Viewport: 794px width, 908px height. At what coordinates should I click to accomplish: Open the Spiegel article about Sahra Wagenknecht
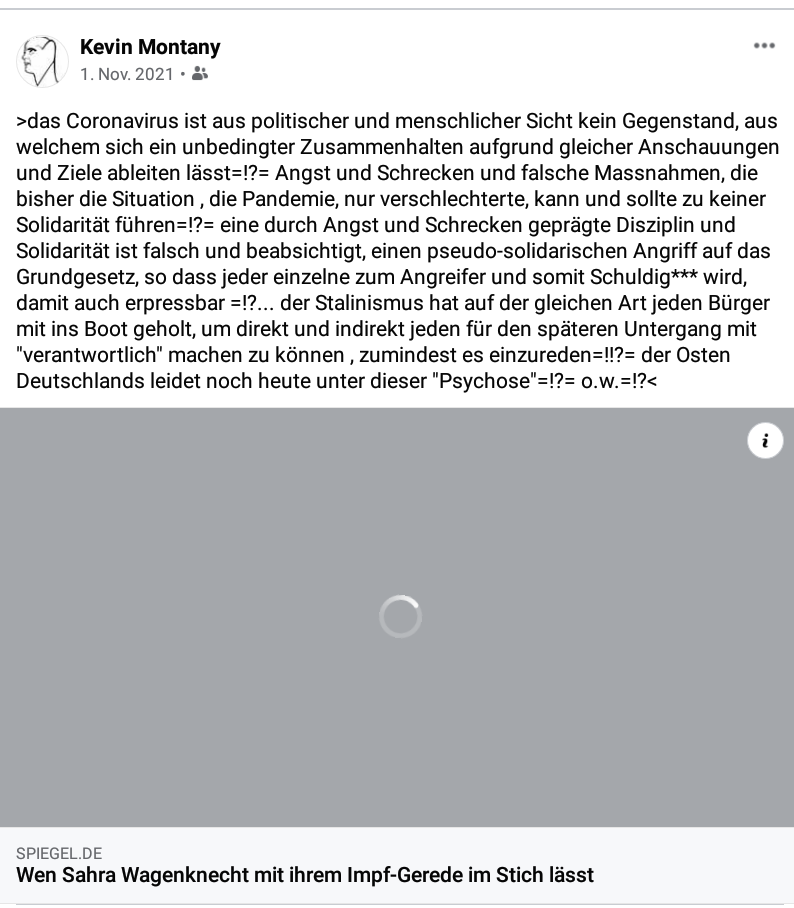coord(305,875)
